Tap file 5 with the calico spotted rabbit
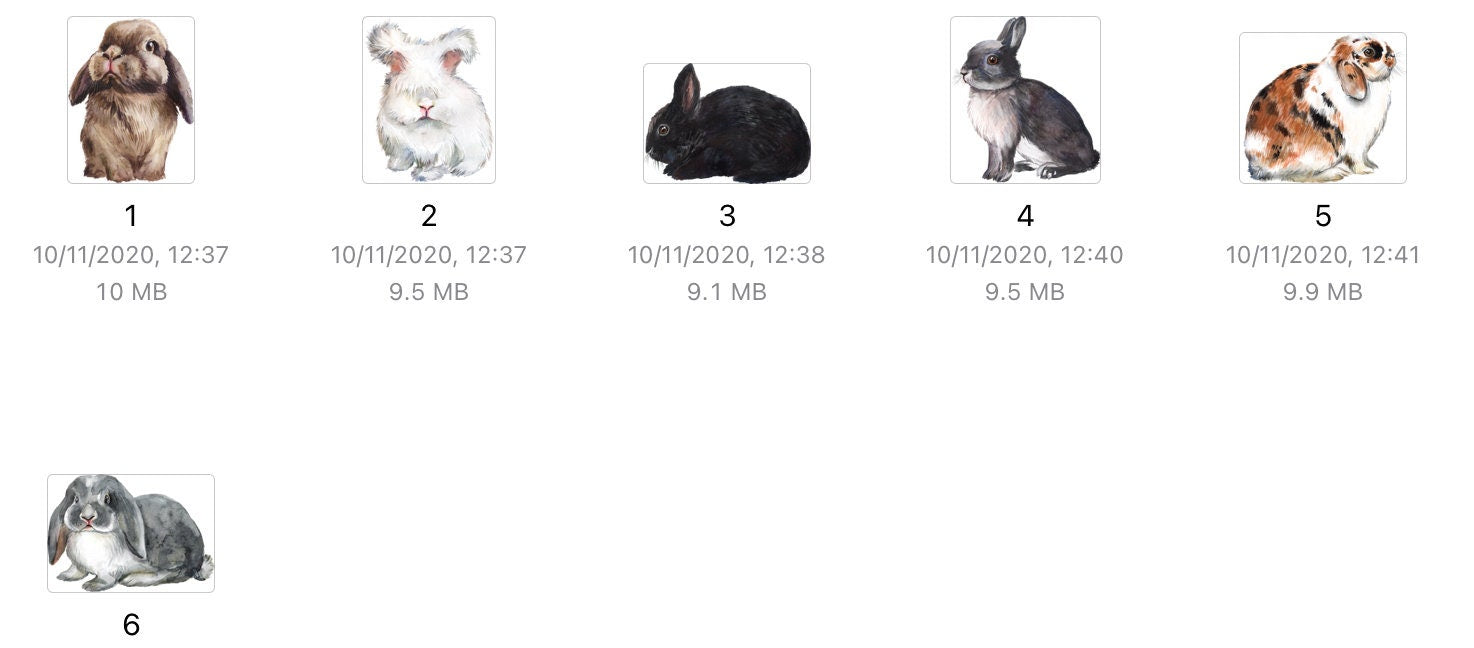Image resolution: width=1474 pixels, height=648 pixels. coord(1322,108)
